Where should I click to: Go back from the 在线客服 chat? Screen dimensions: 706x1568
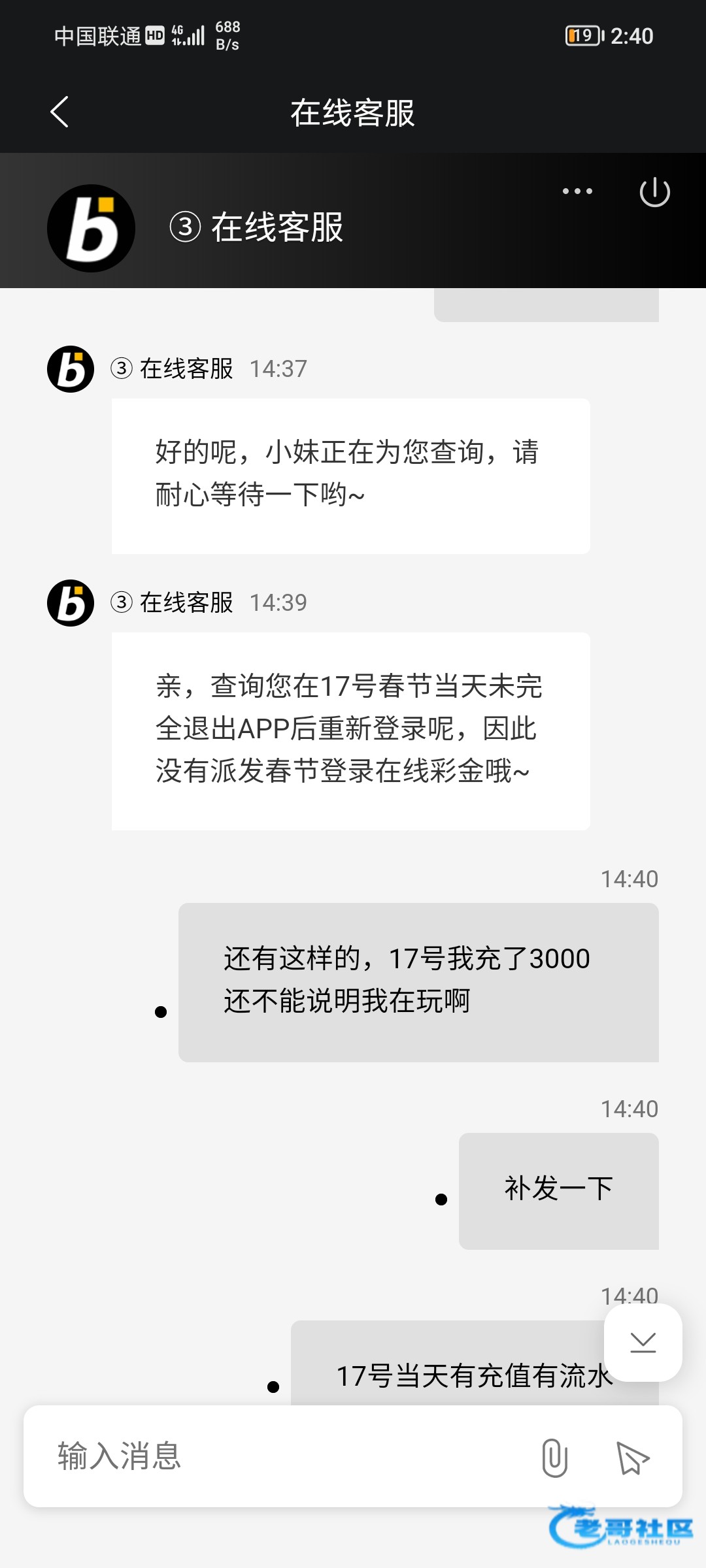[59, 112]
